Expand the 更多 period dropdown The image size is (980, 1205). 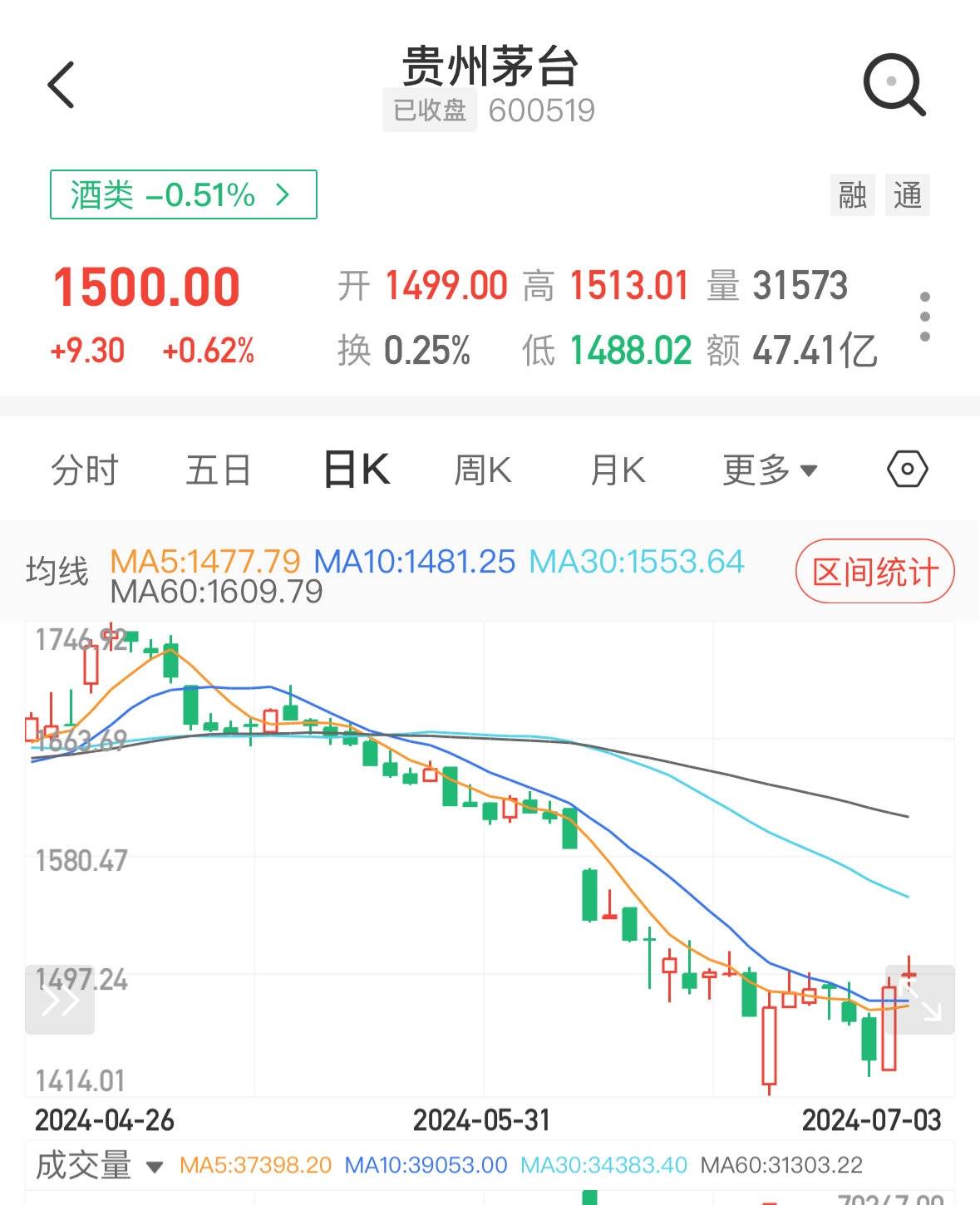coord(769,470)
